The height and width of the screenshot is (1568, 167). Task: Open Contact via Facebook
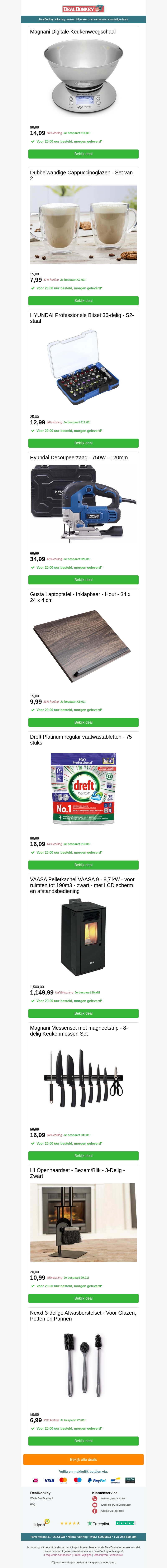pyautogui.click(x=112, y=1511)
